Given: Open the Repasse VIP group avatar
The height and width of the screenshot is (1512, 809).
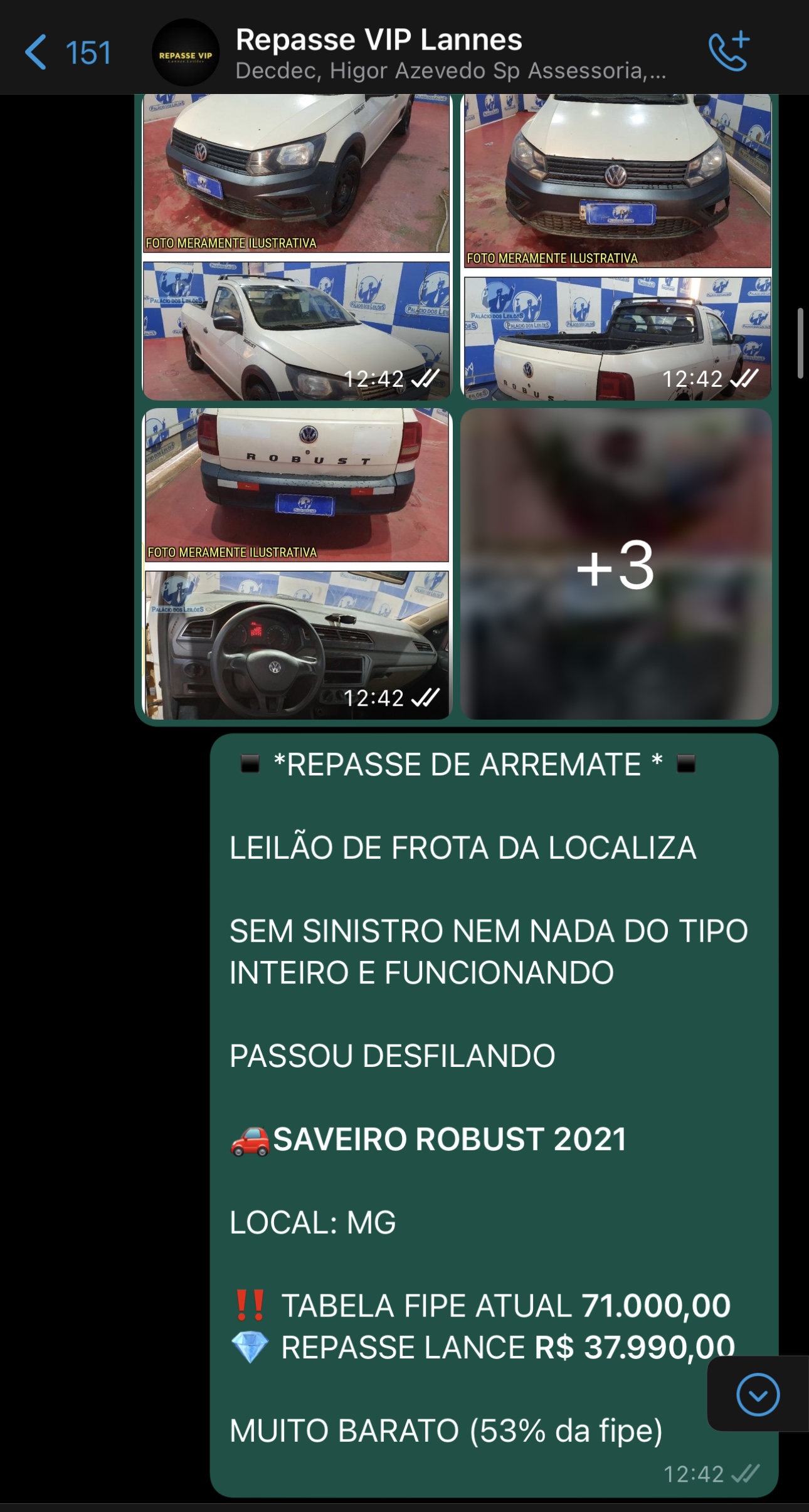Looking at the screenshot, I should pyautogui.click(x=186, y=53).
